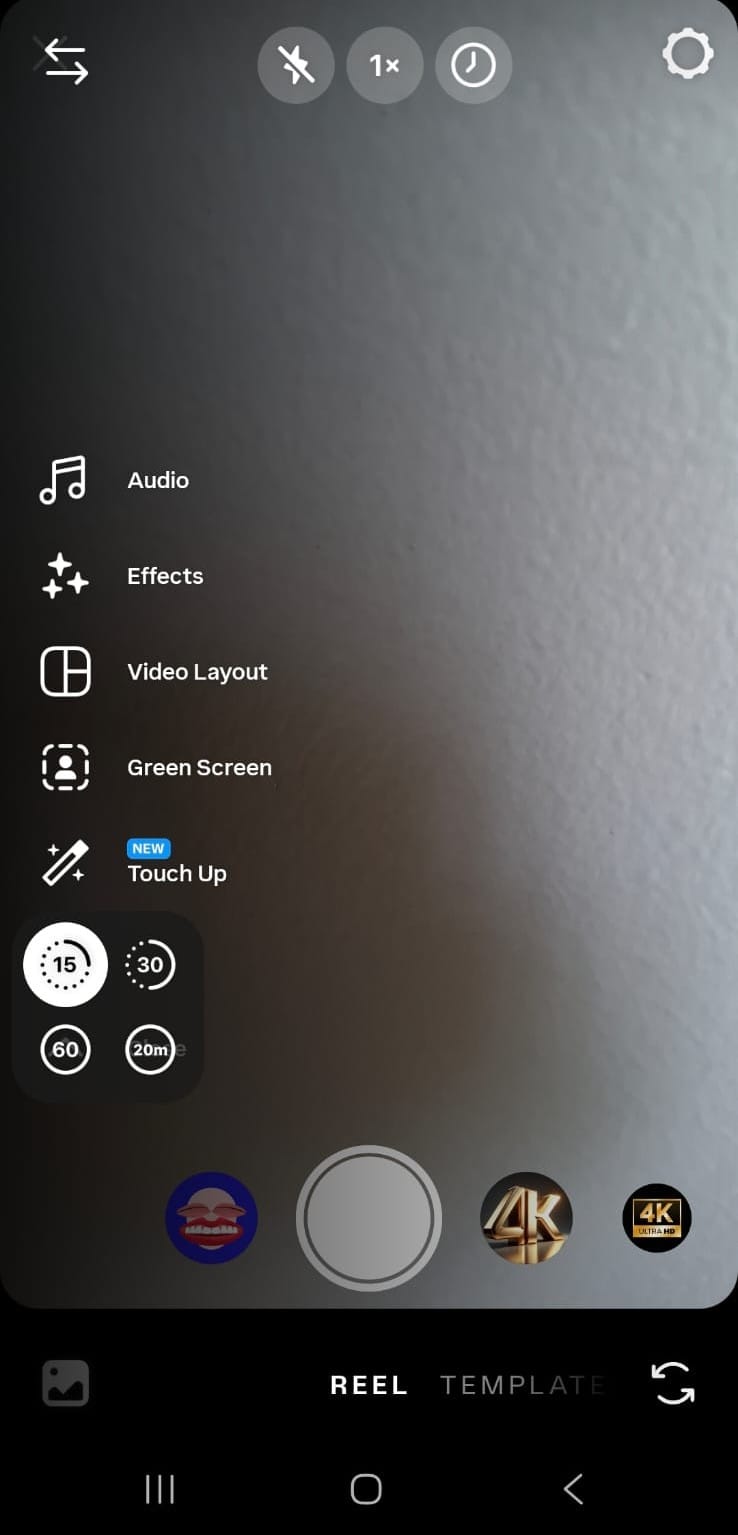Image resolution: width=738 pixels, height=1535 pixels.
Task: Flip to the front camera
Action: 672,1384
